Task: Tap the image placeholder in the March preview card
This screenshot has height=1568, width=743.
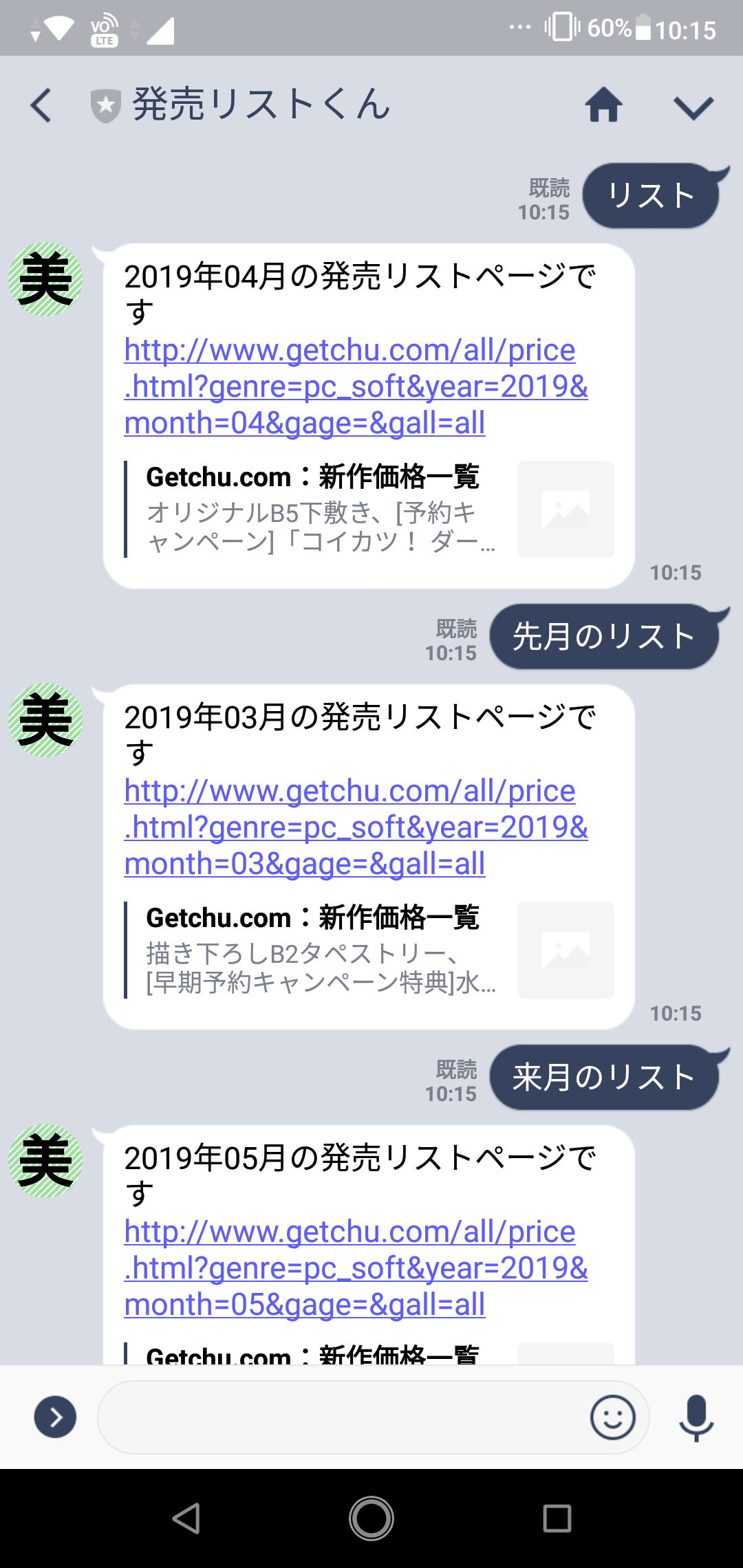Action: tap(564, 950)
